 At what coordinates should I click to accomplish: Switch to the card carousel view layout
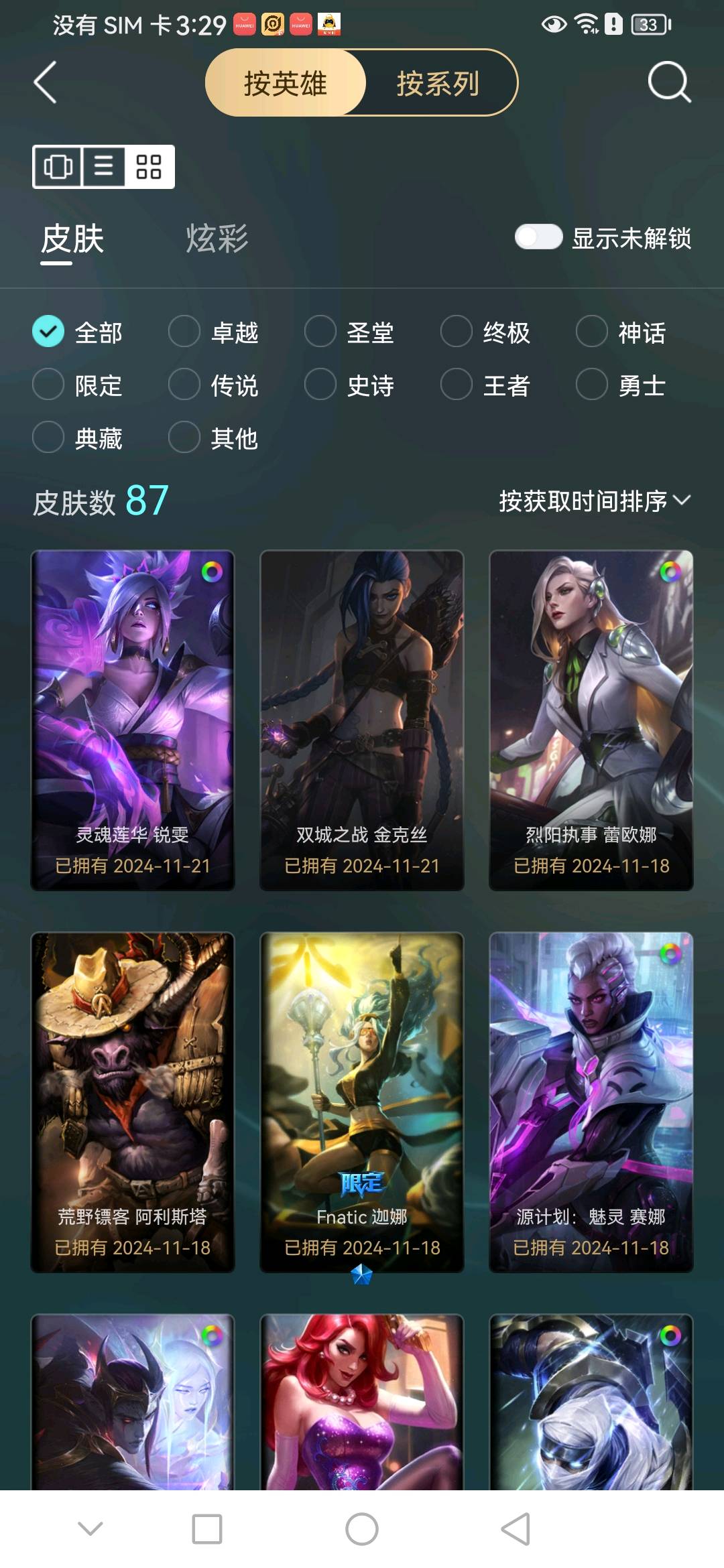58,166
